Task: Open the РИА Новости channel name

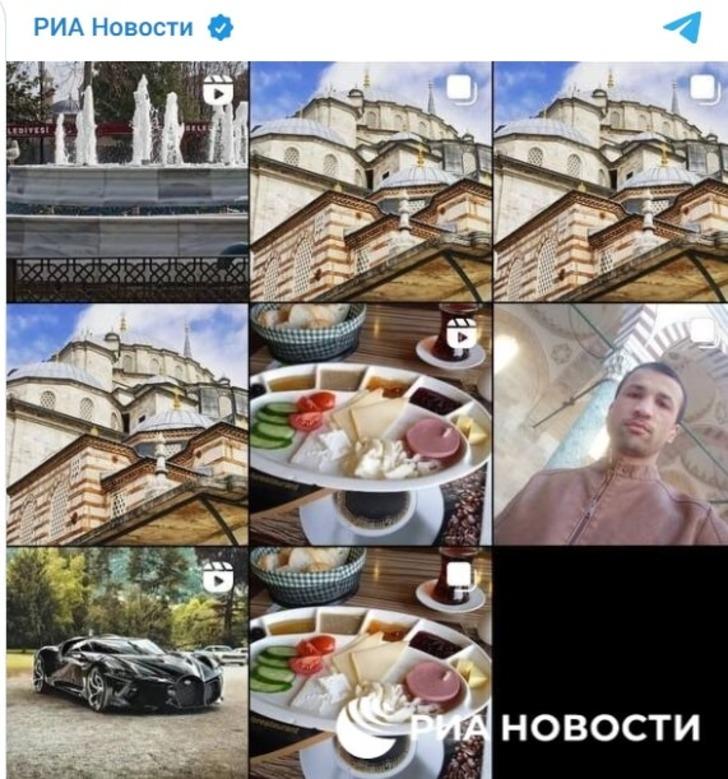Action: click(x=113, y=28)
